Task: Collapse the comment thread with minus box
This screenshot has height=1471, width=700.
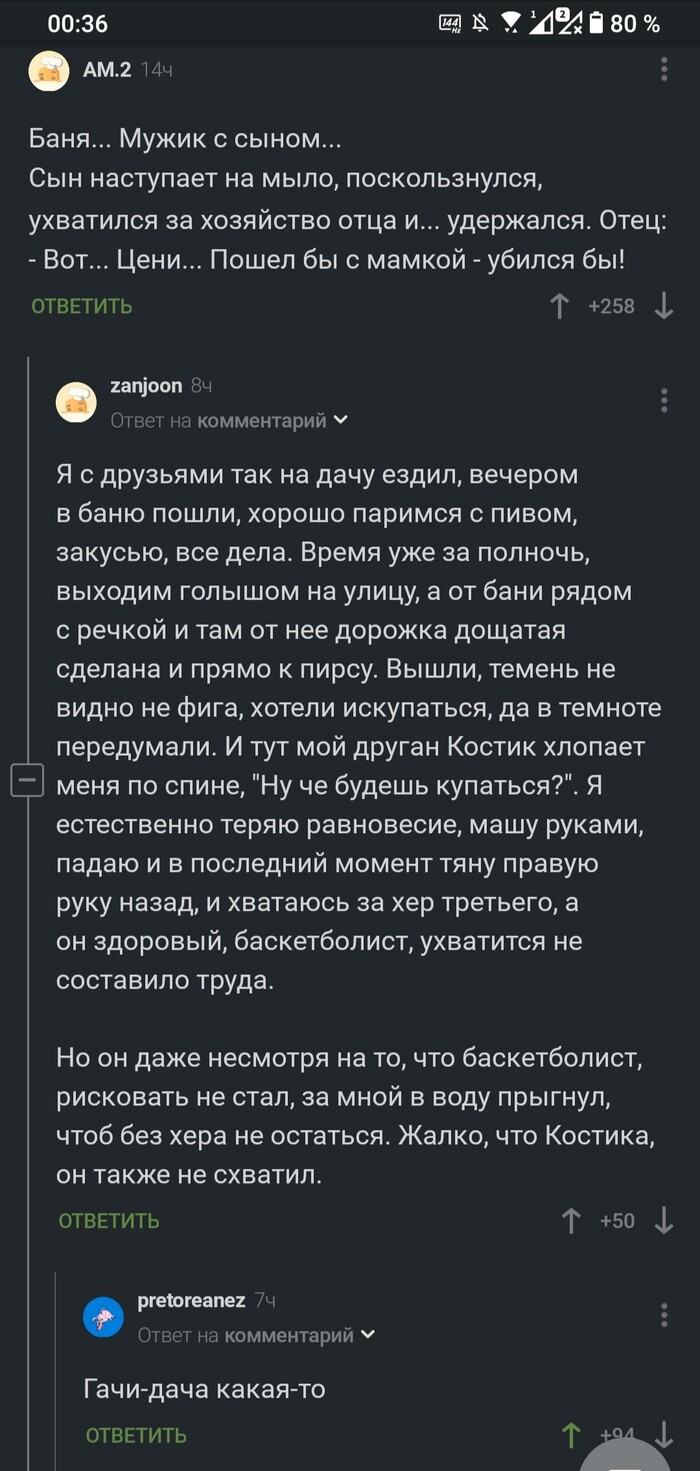Action: [27, 780]
